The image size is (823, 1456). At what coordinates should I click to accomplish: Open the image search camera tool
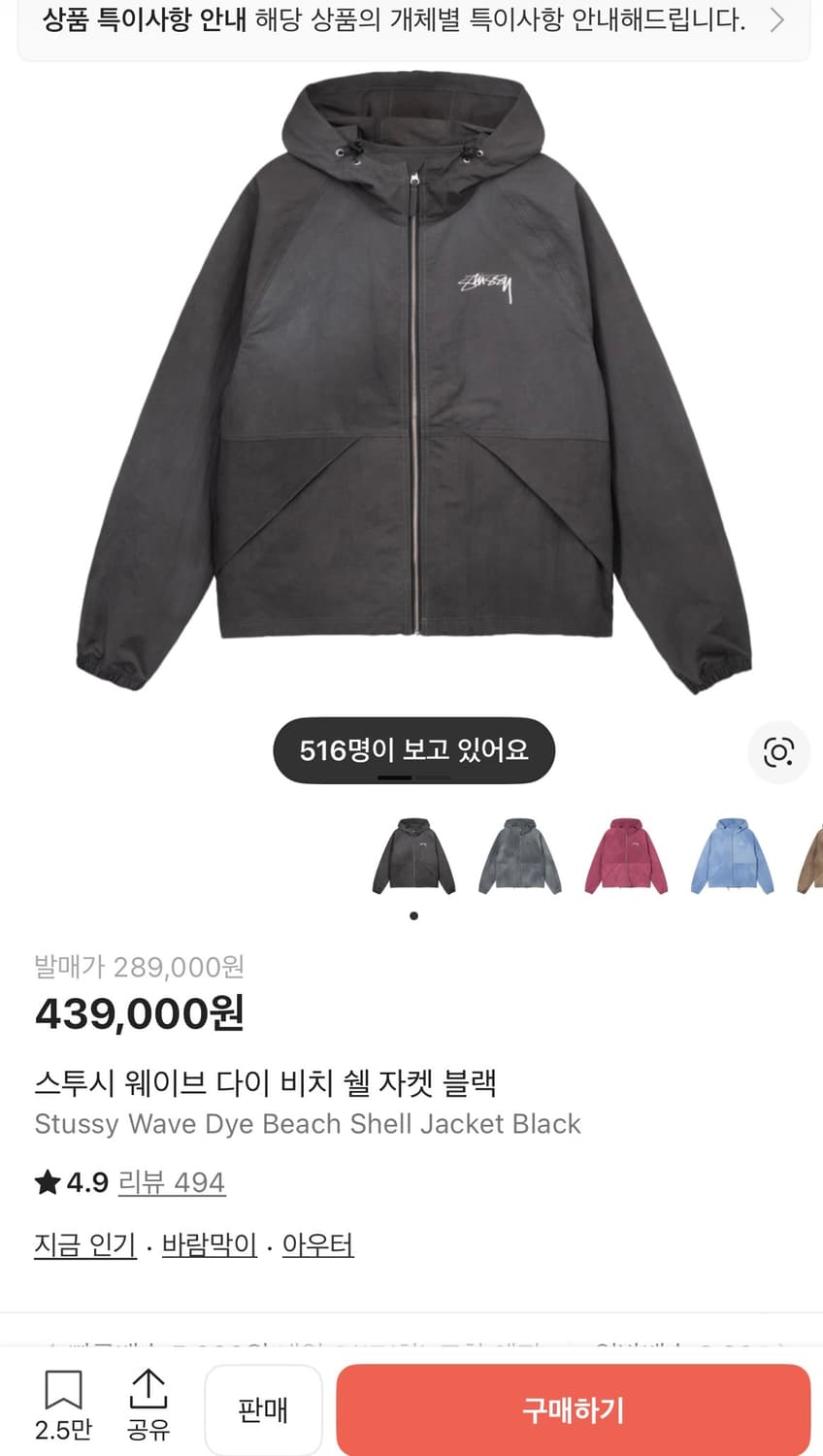[779, 752]
